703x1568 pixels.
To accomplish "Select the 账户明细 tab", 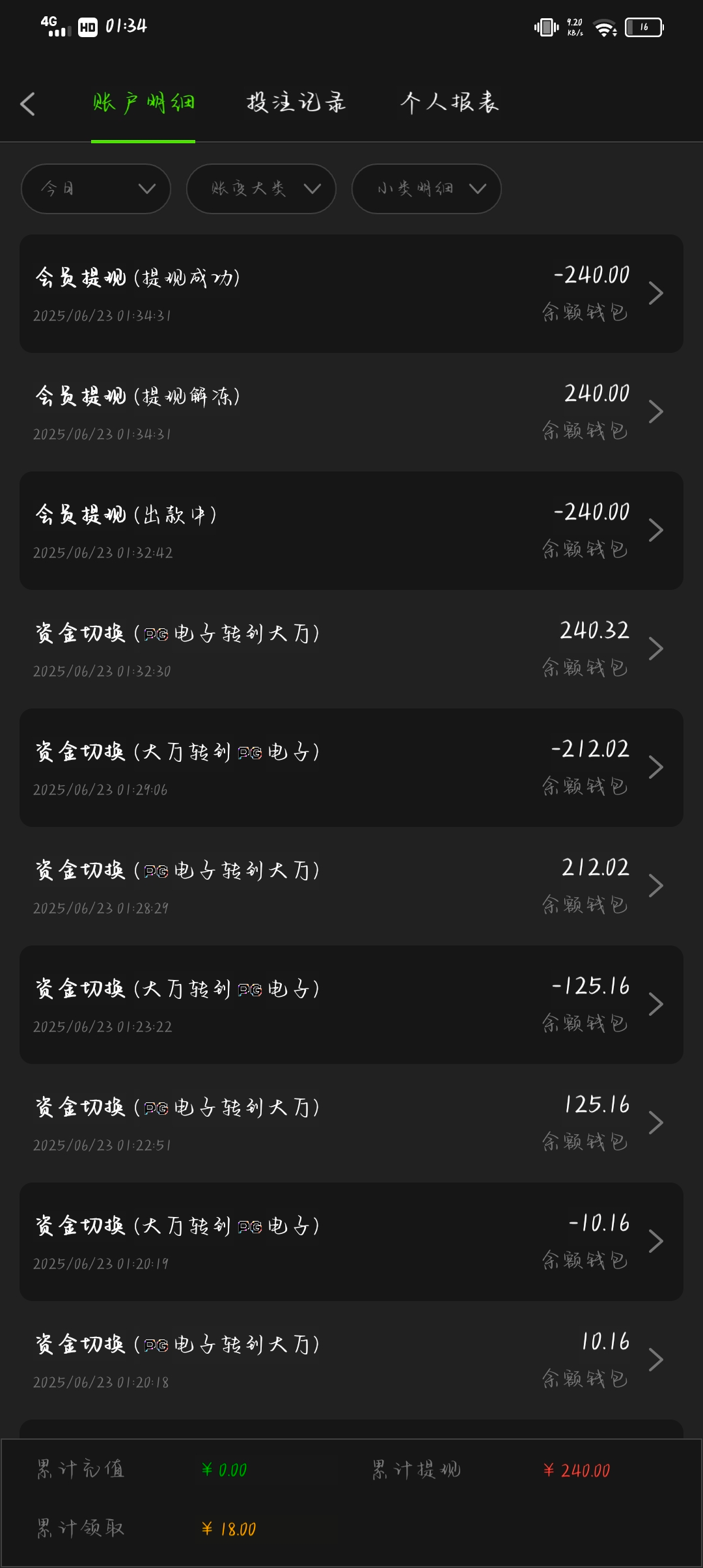I will pos(143,102).
